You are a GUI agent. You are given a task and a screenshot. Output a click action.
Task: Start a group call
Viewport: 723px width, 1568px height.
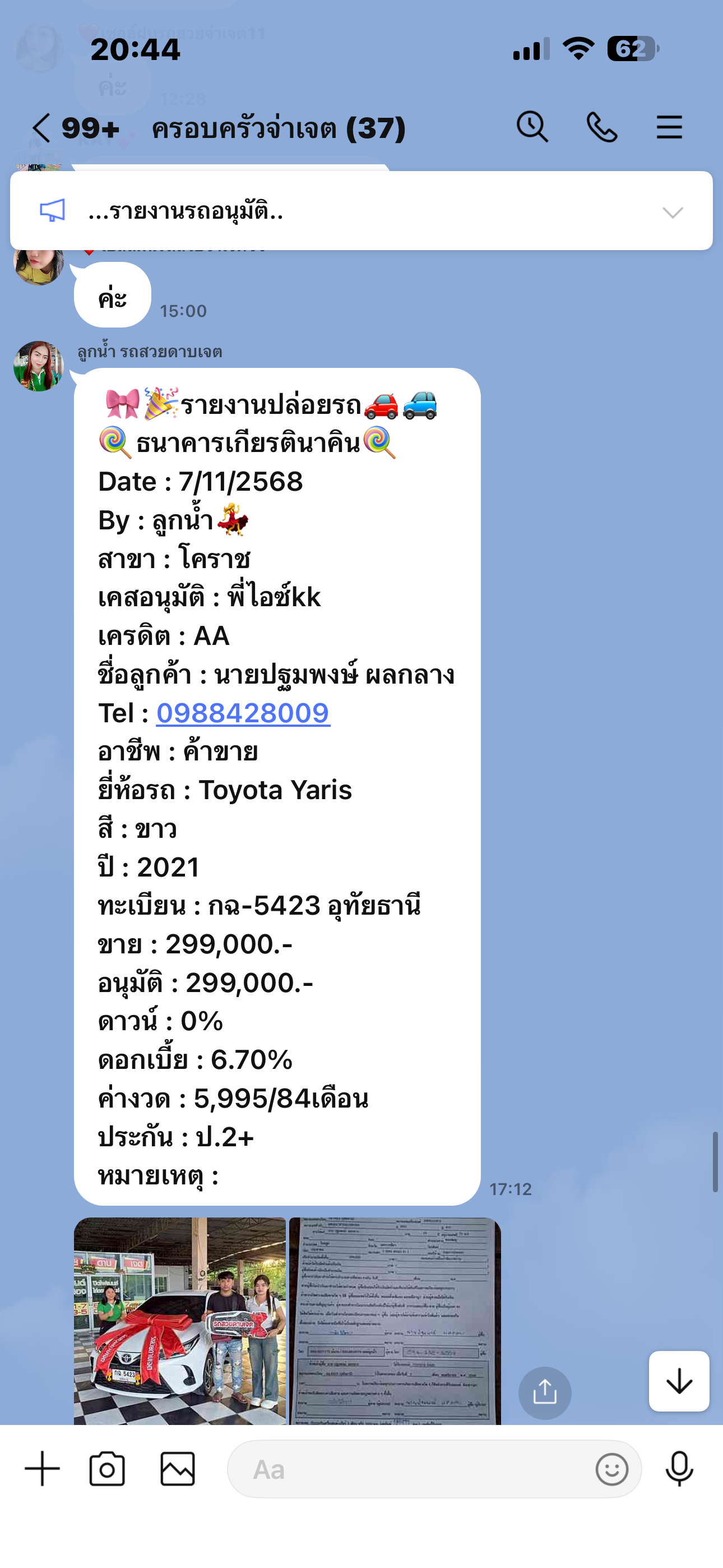pos(601,128)
